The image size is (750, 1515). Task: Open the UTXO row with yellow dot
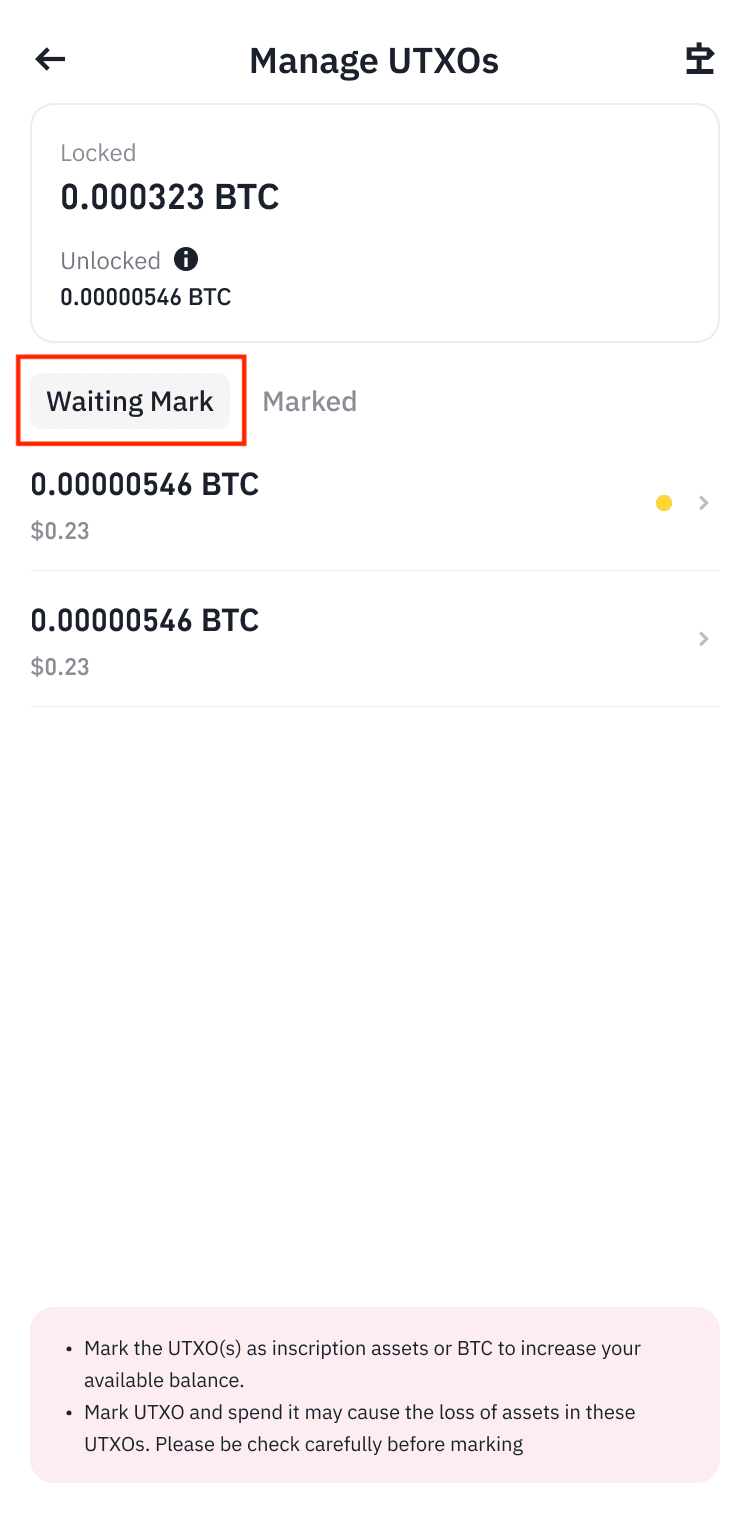(374, 503)
